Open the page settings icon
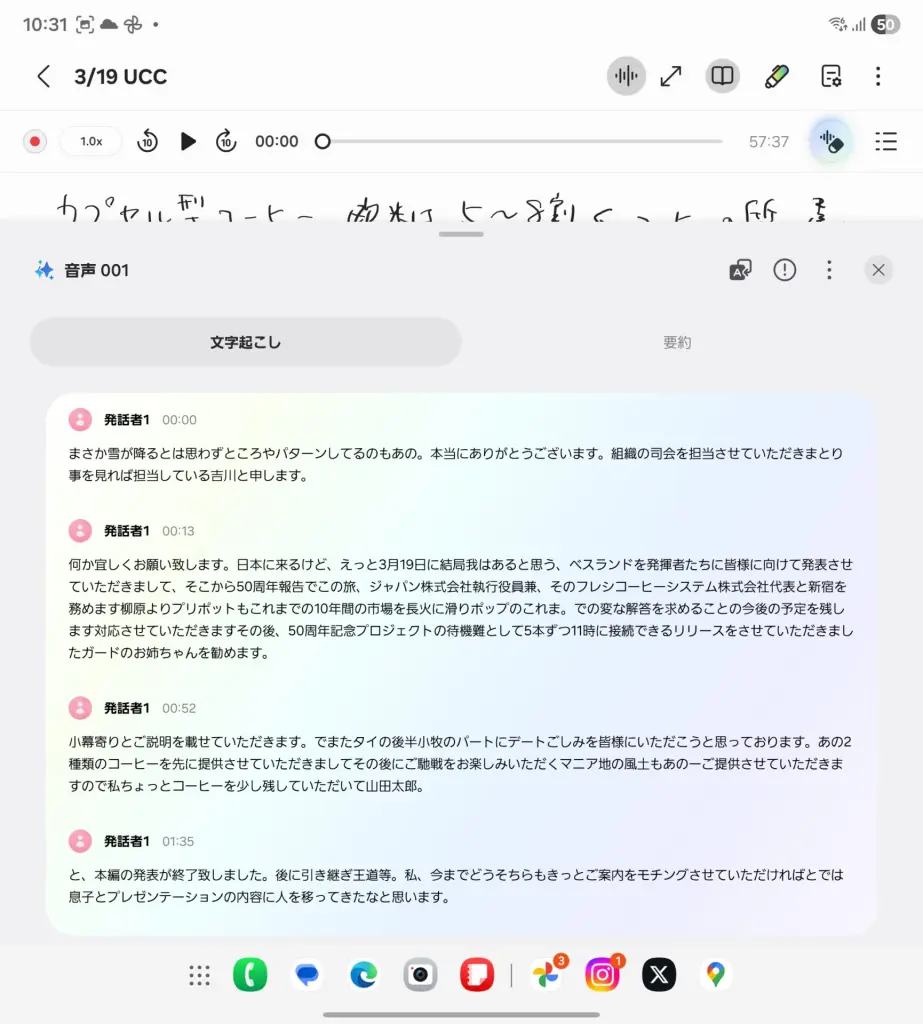Viewport: 923px width, 1024px height. coord(830,77)
